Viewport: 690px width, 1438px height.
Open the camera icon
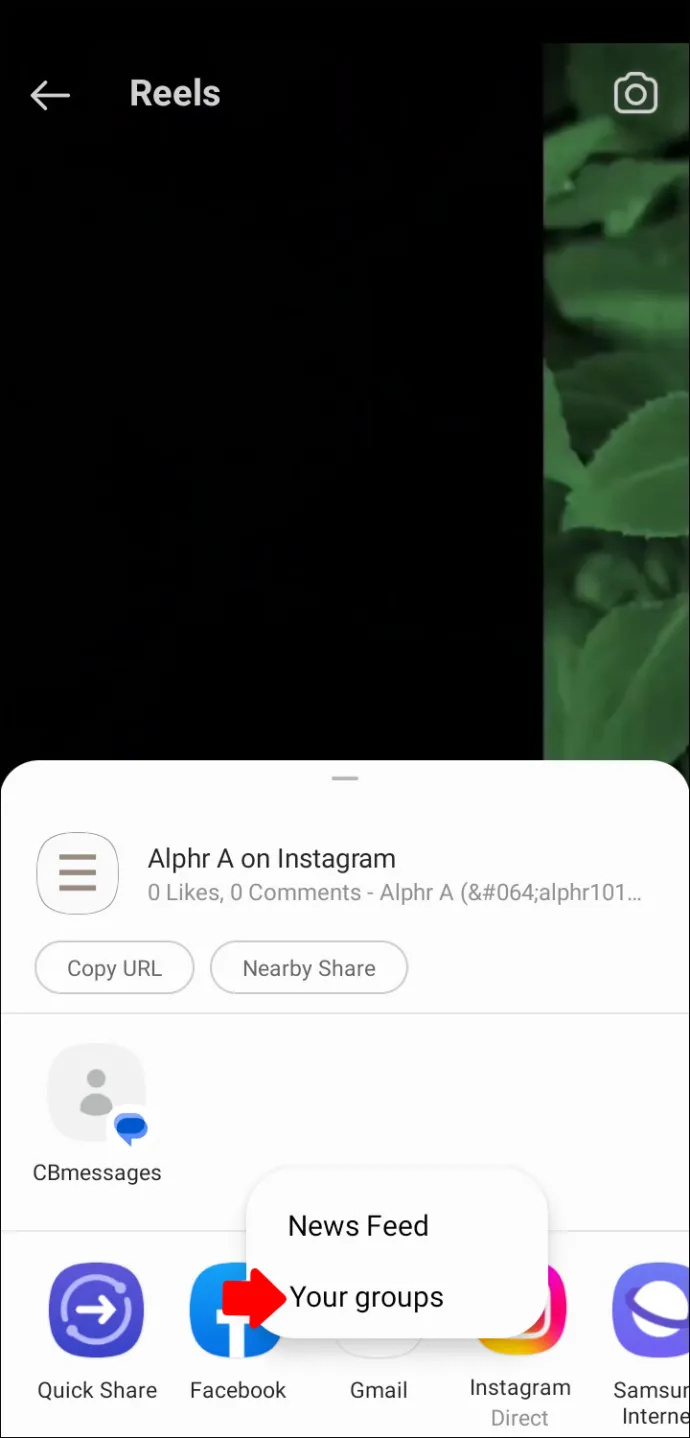(635, 94)
